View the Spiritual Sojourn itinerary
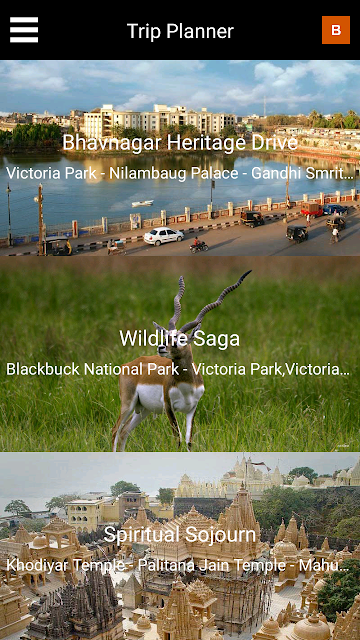This screenshot has width=360, height=640. tap(180, 546)
